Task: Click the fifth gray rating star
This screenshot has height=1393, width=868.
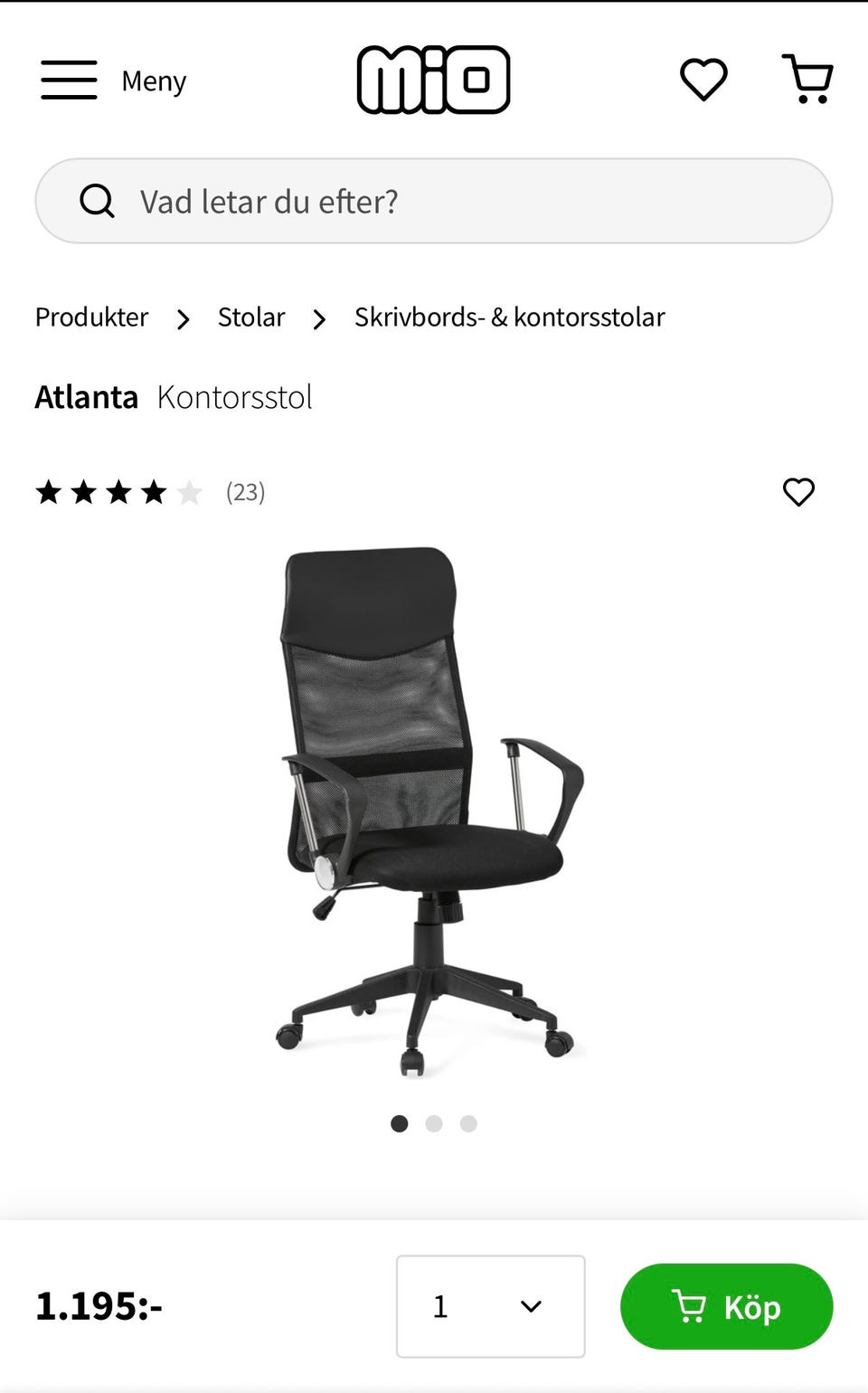Action: pyautogui.click(x=190, y=492)
